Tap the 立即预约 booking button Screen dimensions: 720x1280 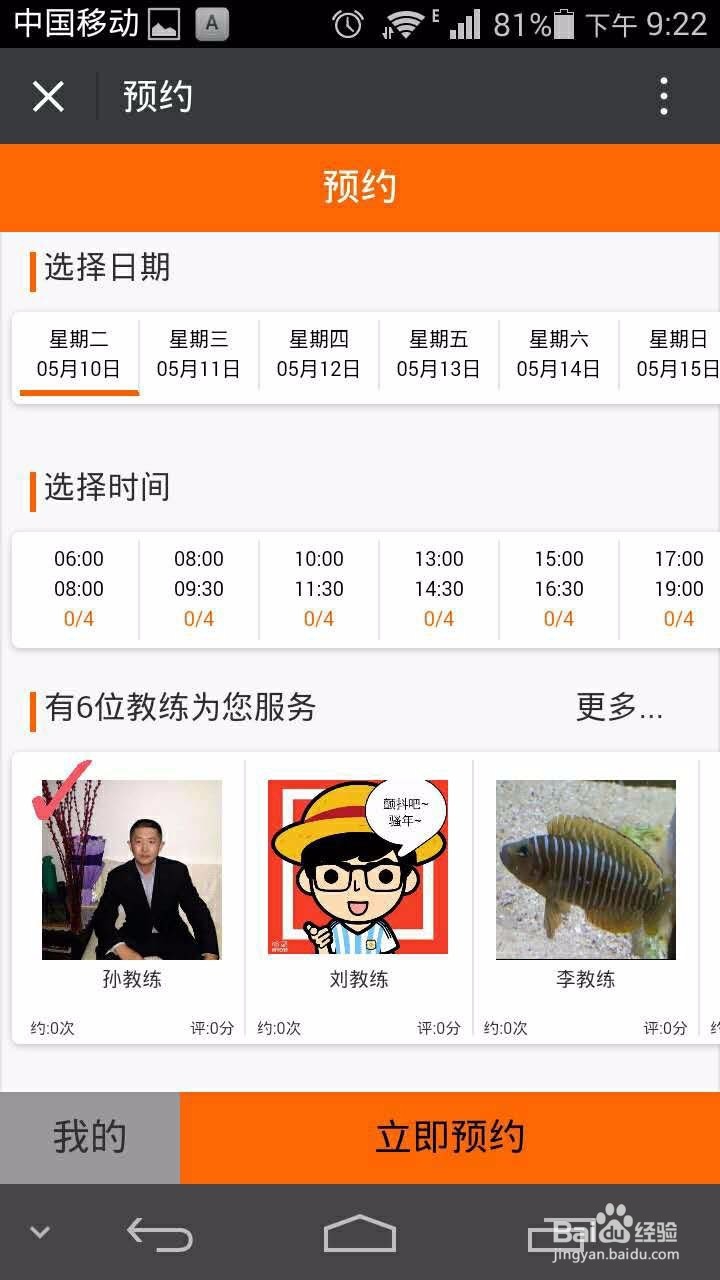pyautogui.click(x=449, y=1137)
